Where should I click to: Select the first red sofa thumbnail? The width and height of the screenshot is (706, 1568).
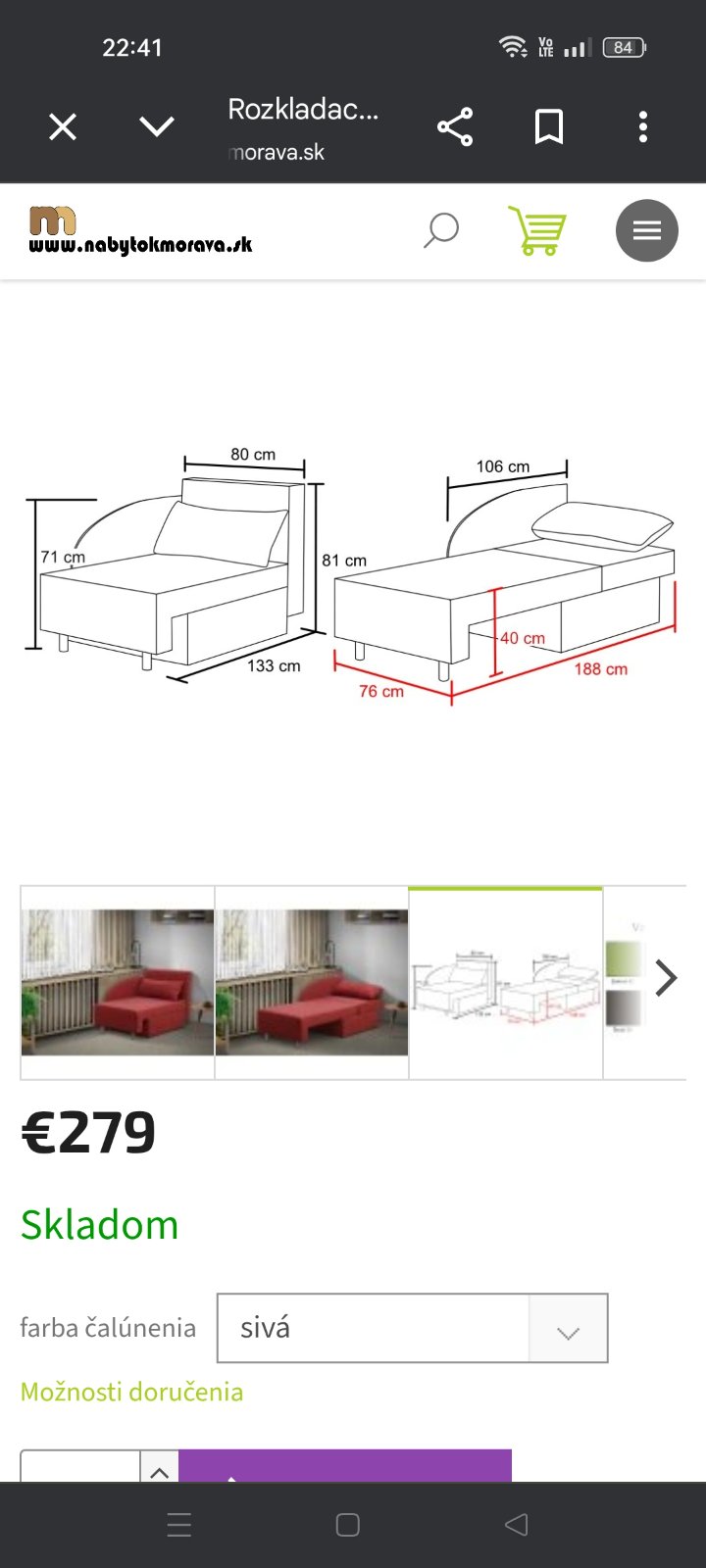click(118, 982)
